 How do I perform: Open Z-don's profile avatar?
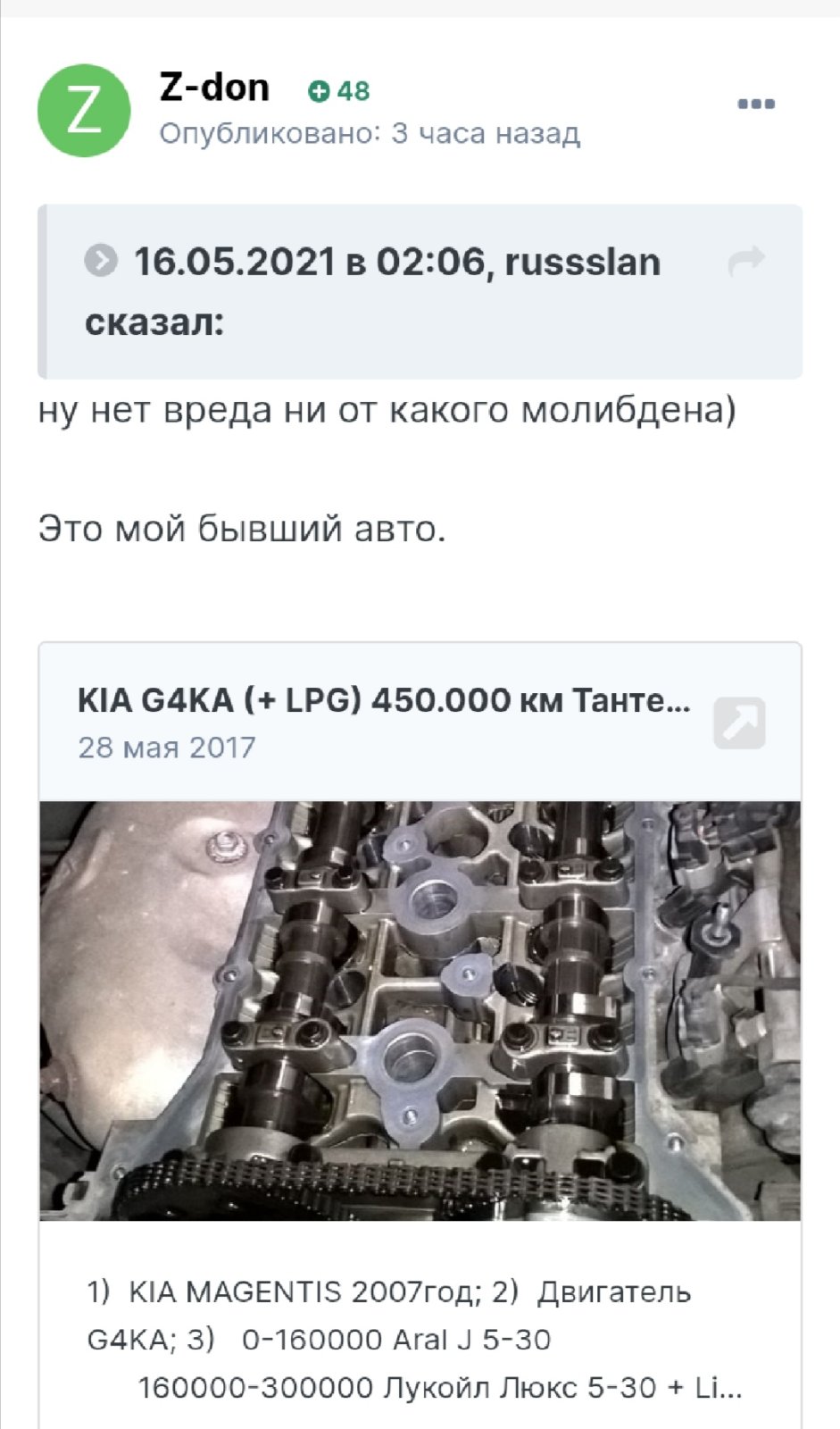click(x=84, y=111)
